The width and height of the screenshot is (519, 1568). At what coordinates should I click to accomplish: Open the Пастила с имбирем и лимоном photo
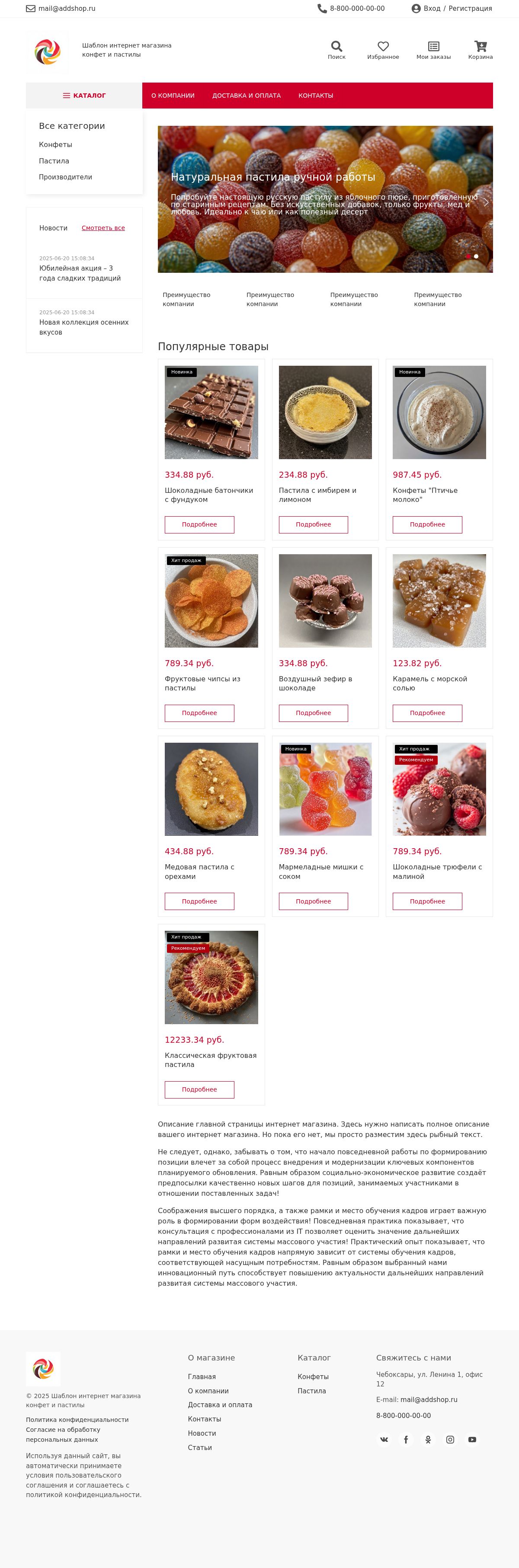[x=325, y=412]
